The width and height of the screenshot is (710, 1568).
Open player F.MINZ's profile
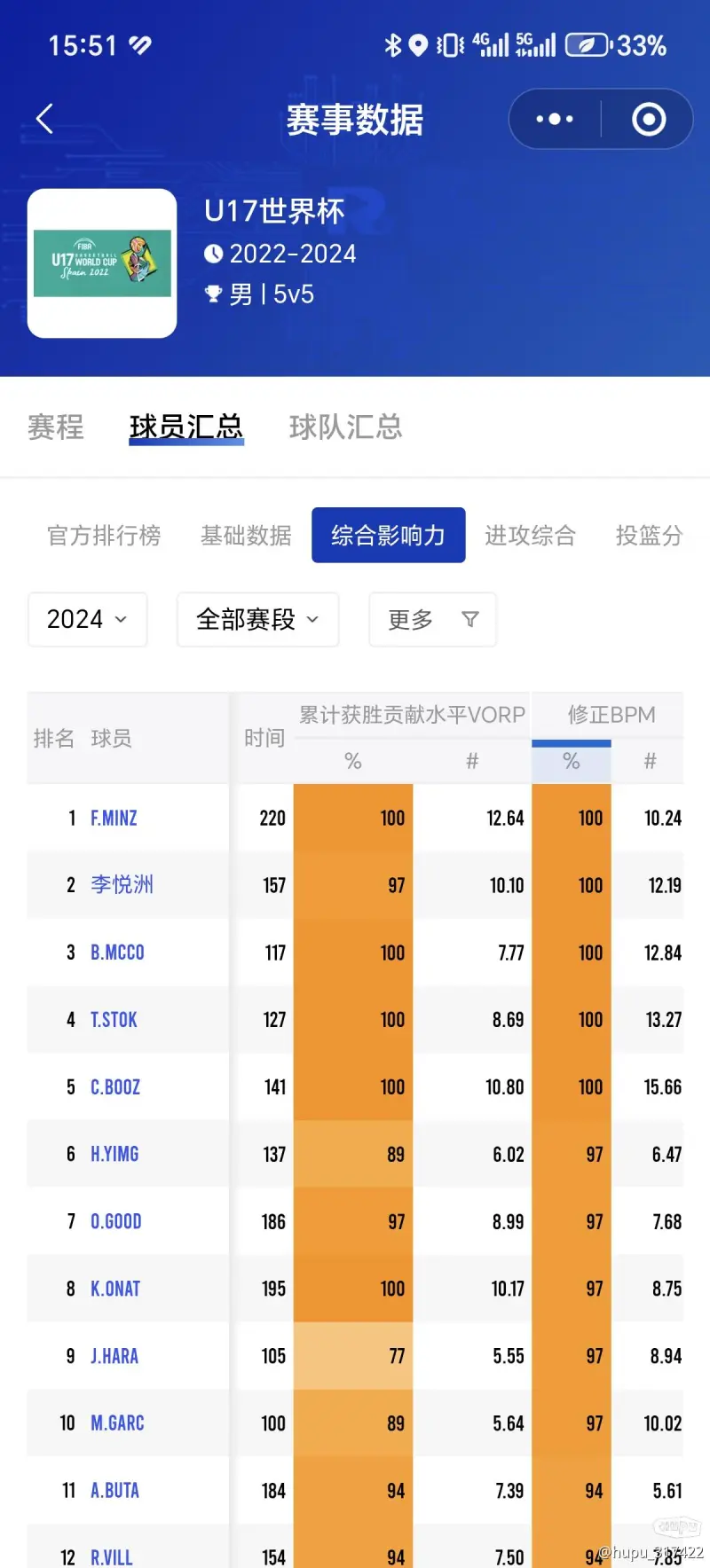[114, 818]
